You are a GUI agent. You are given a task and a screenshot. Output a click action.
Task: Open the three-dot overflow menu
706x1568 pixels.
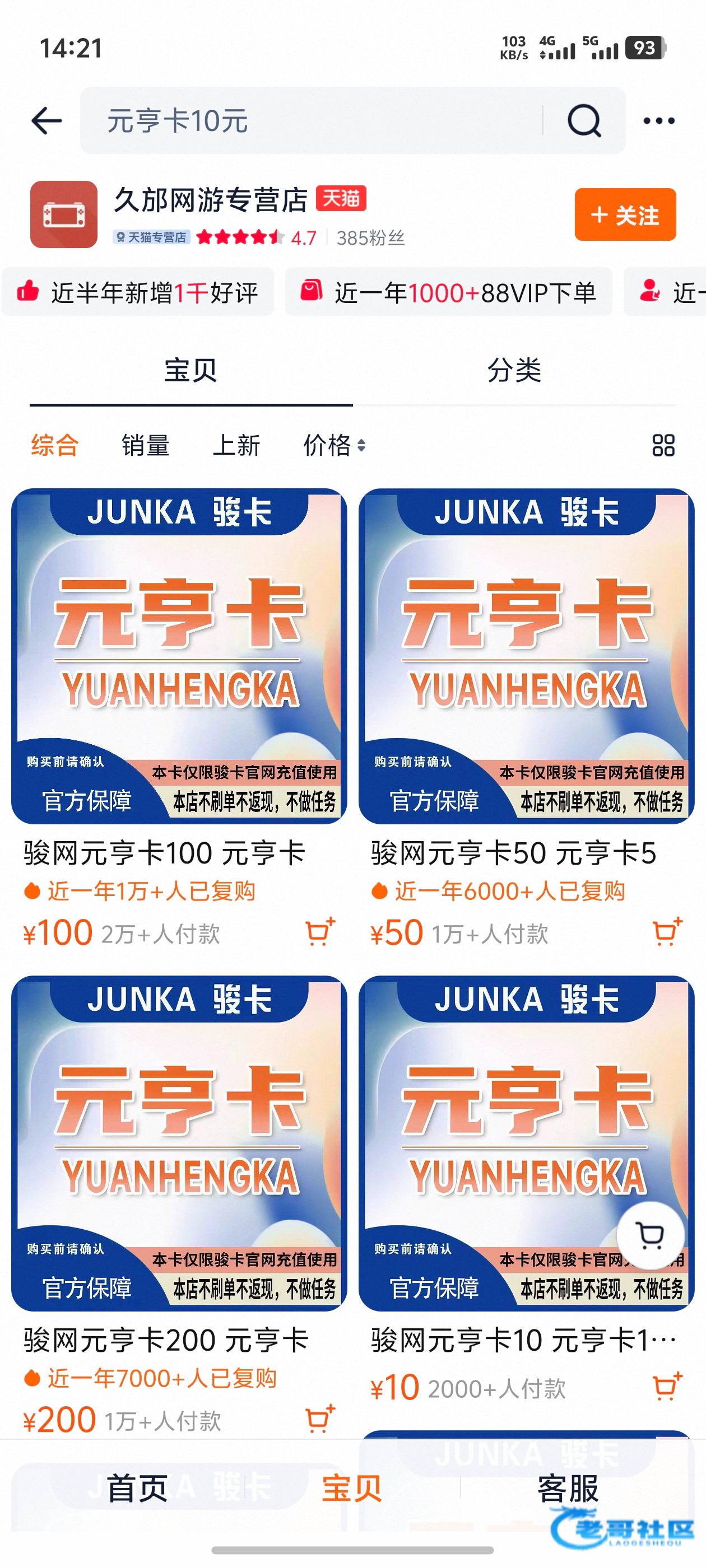[x=659, y=120]
